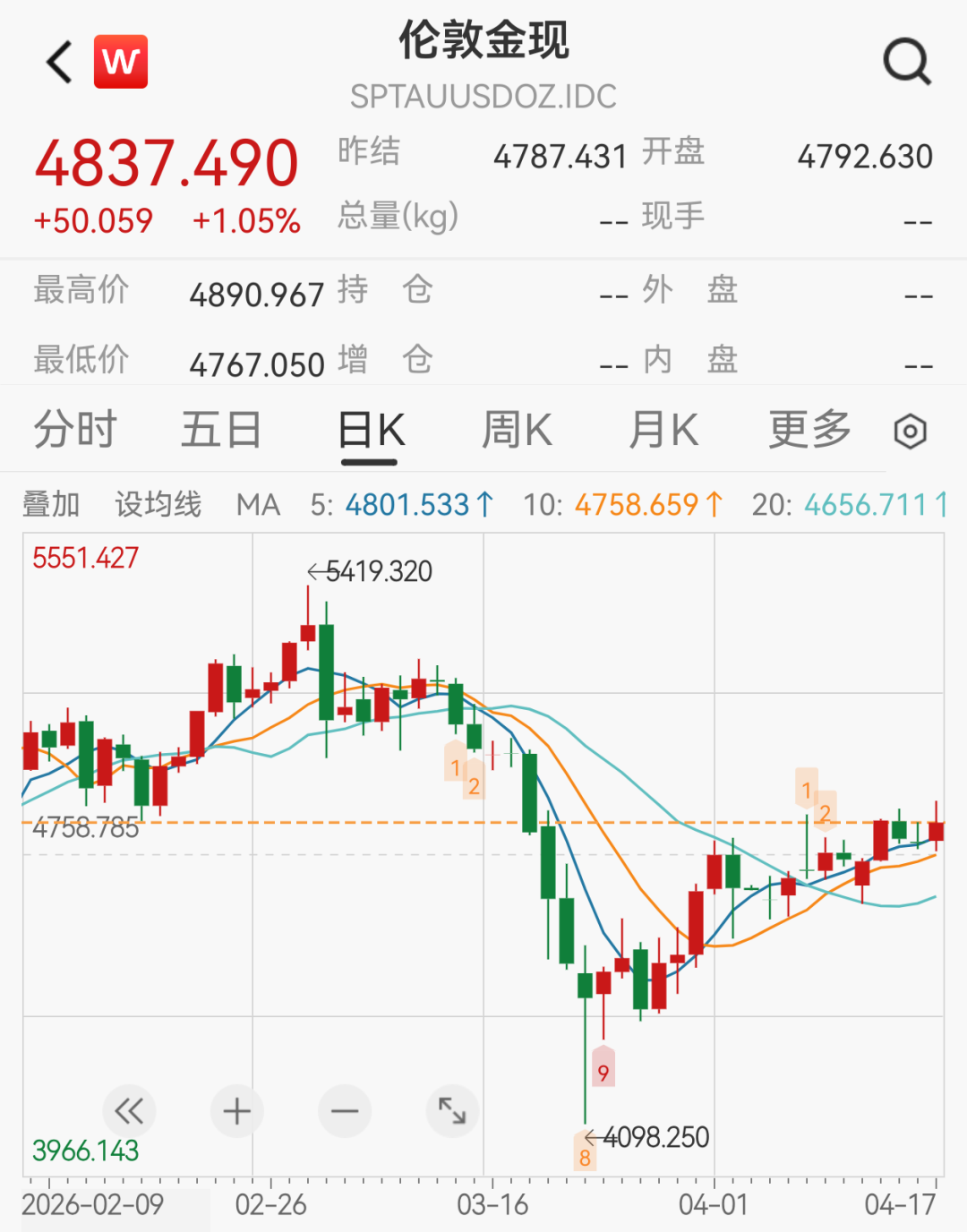Open the chart settings gear icon
967x1232 pixels.
(x=911, y=432)
